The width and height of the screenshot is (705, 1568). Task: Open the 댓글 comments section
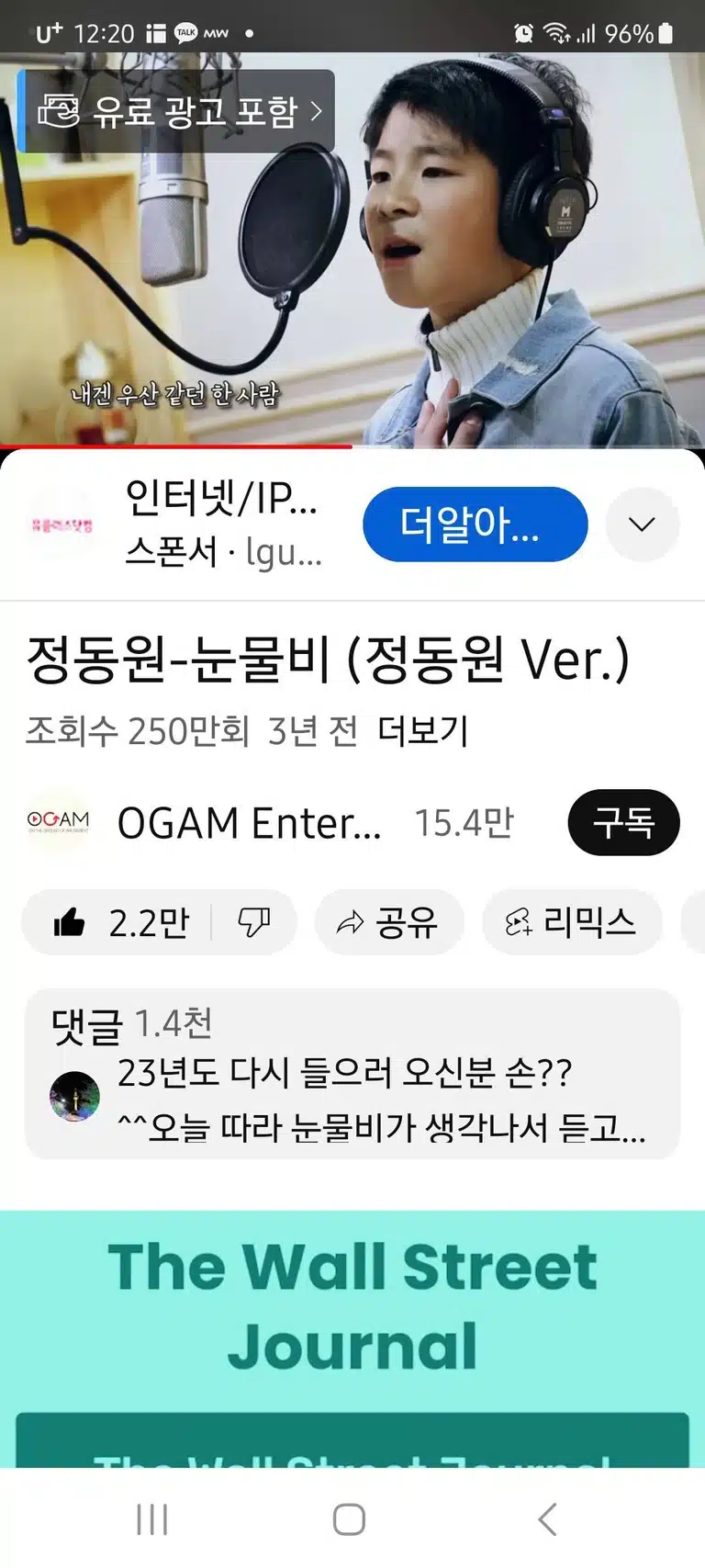tap(352, 1074)
